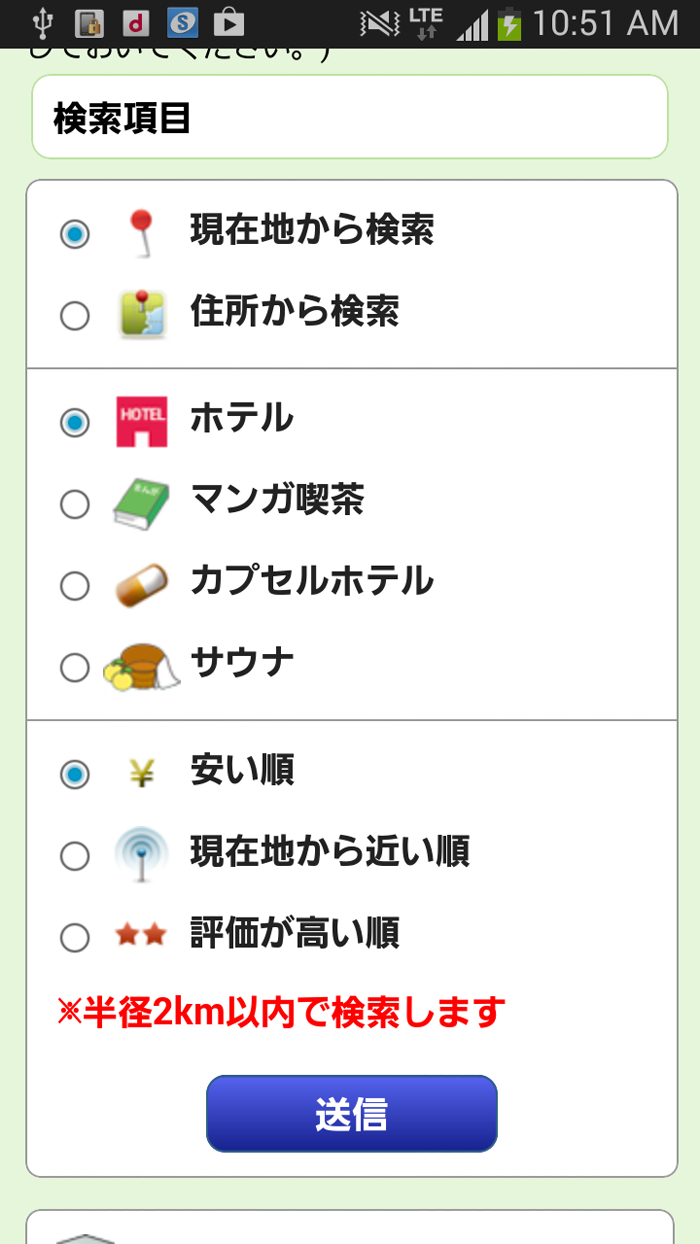Viewport: 700px width, 1244px height.
Task: Select 現在地から検索 search option
Action: click(x=75, y=234)
